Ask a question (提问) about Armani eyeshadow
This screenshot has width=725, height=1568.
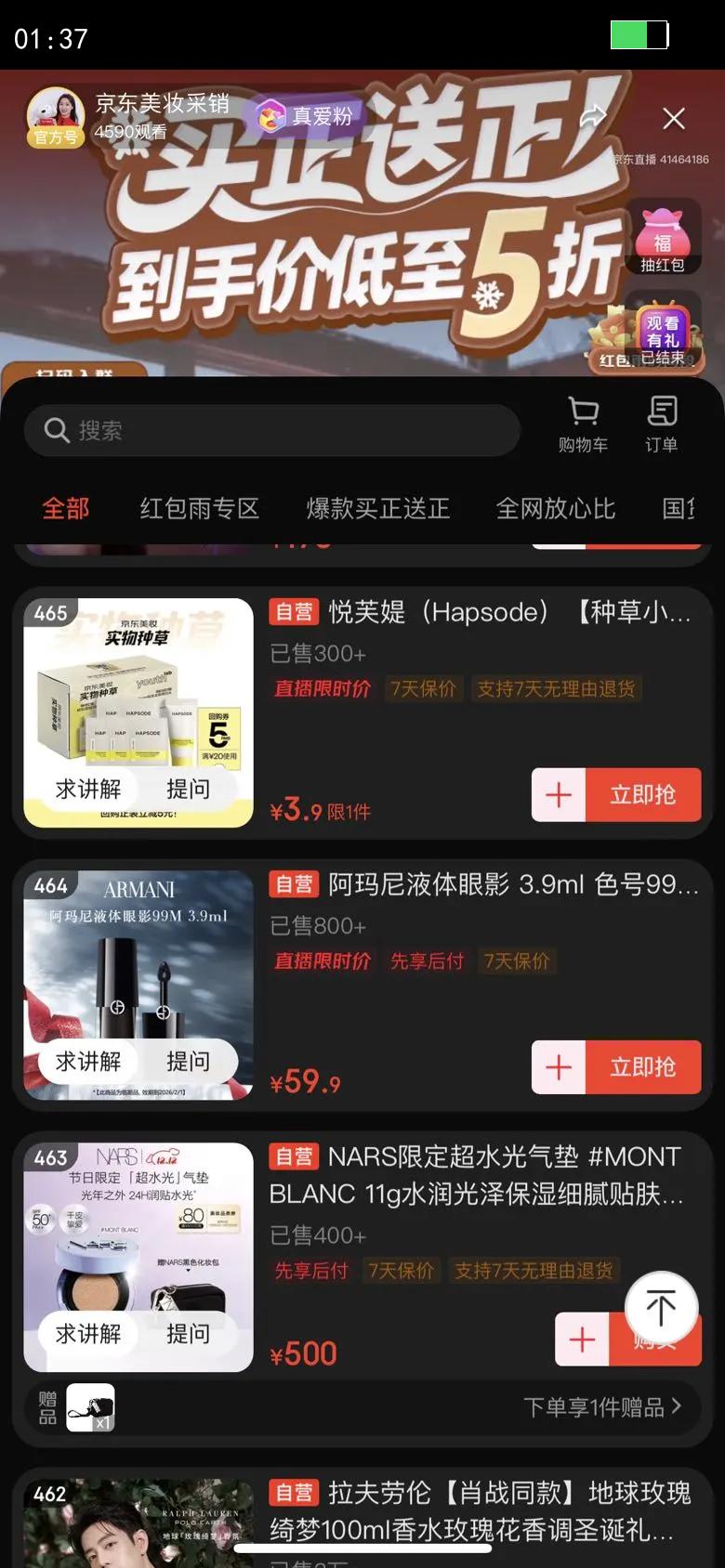[188, 1061]
